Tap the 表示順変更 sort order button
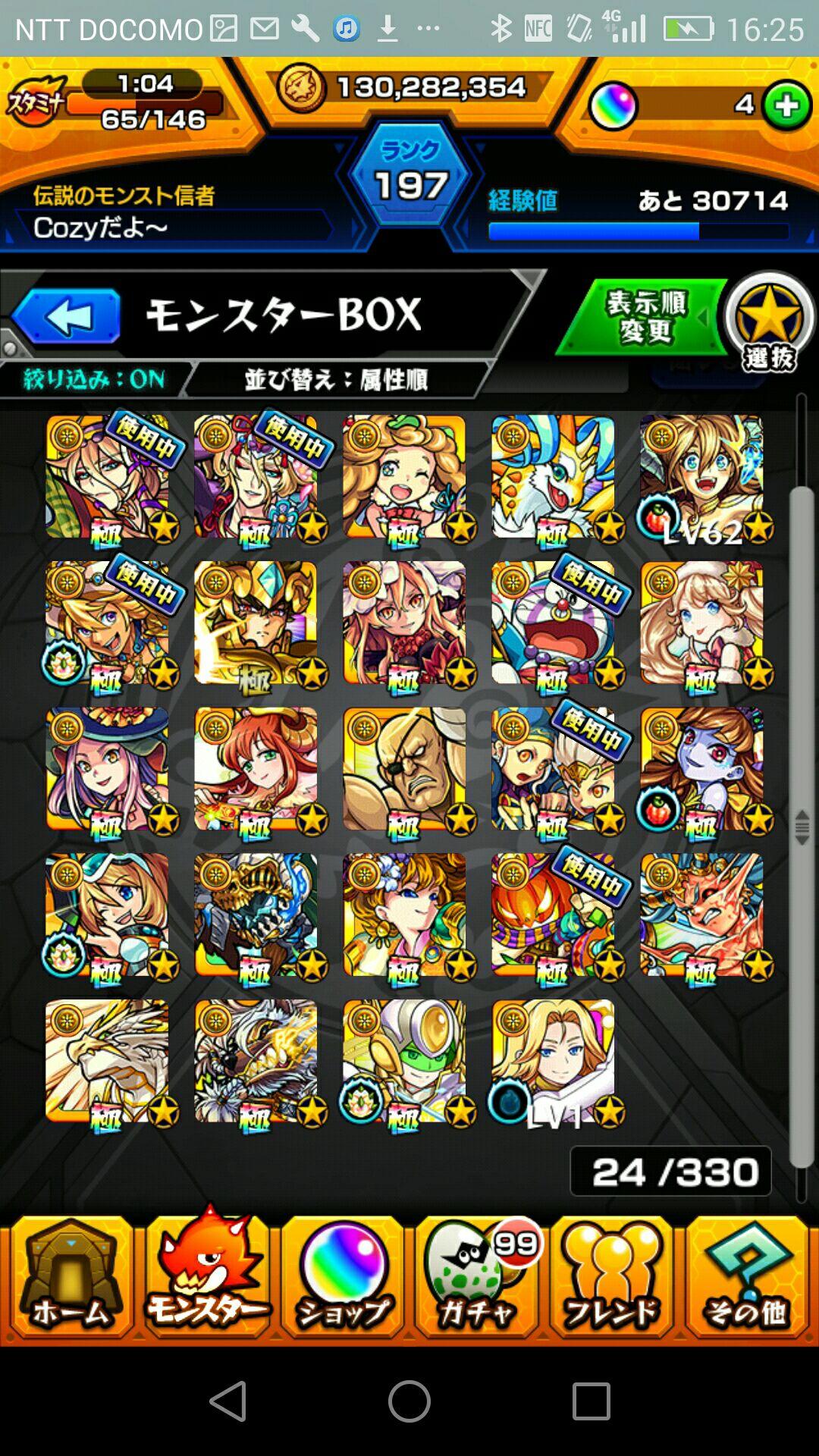Viewport: 819px width, 1456px height. (x=645, y=316)
